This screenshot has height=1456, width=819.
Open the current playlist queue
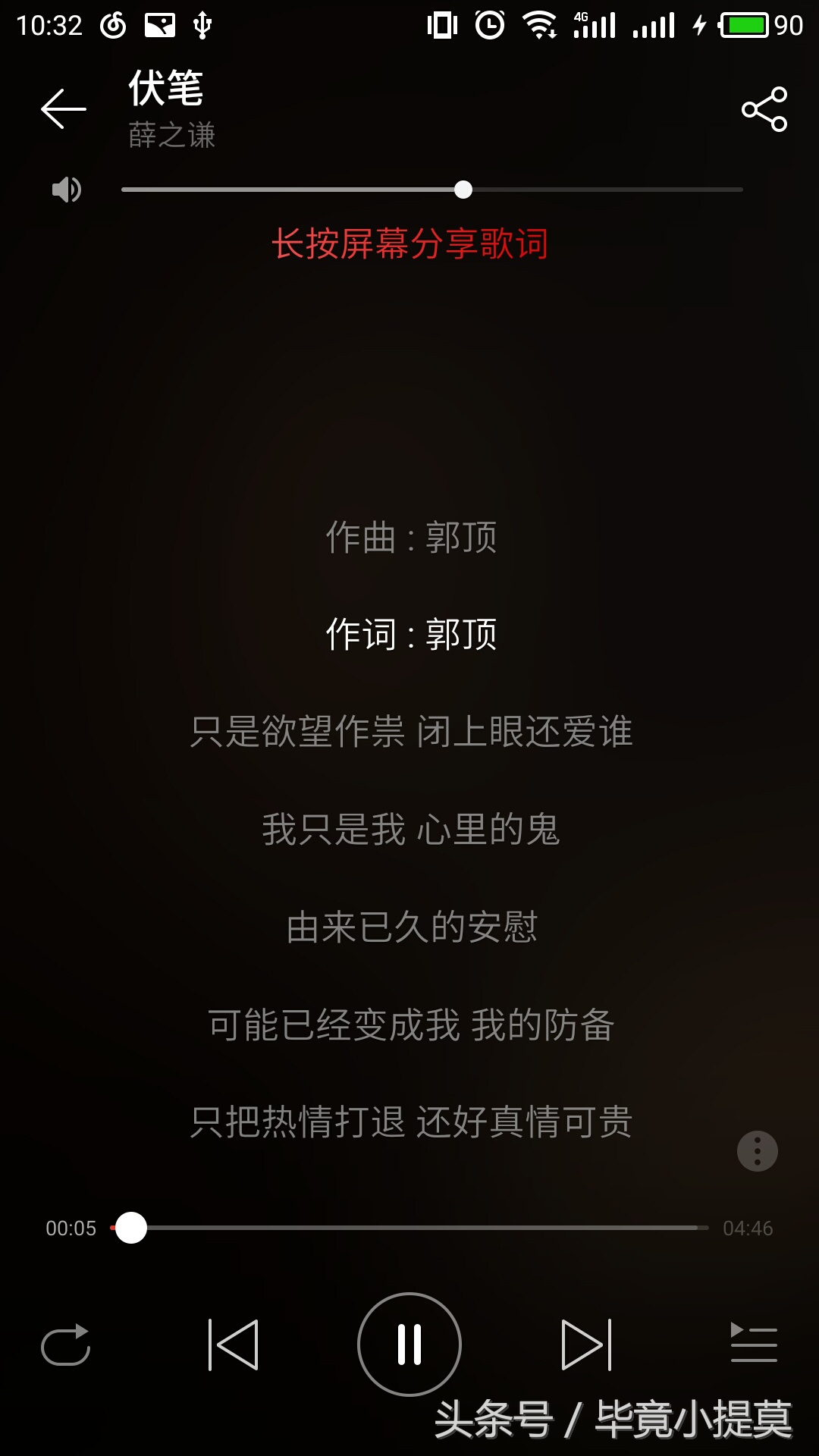pyautogui.click(x=755, y=1343)
